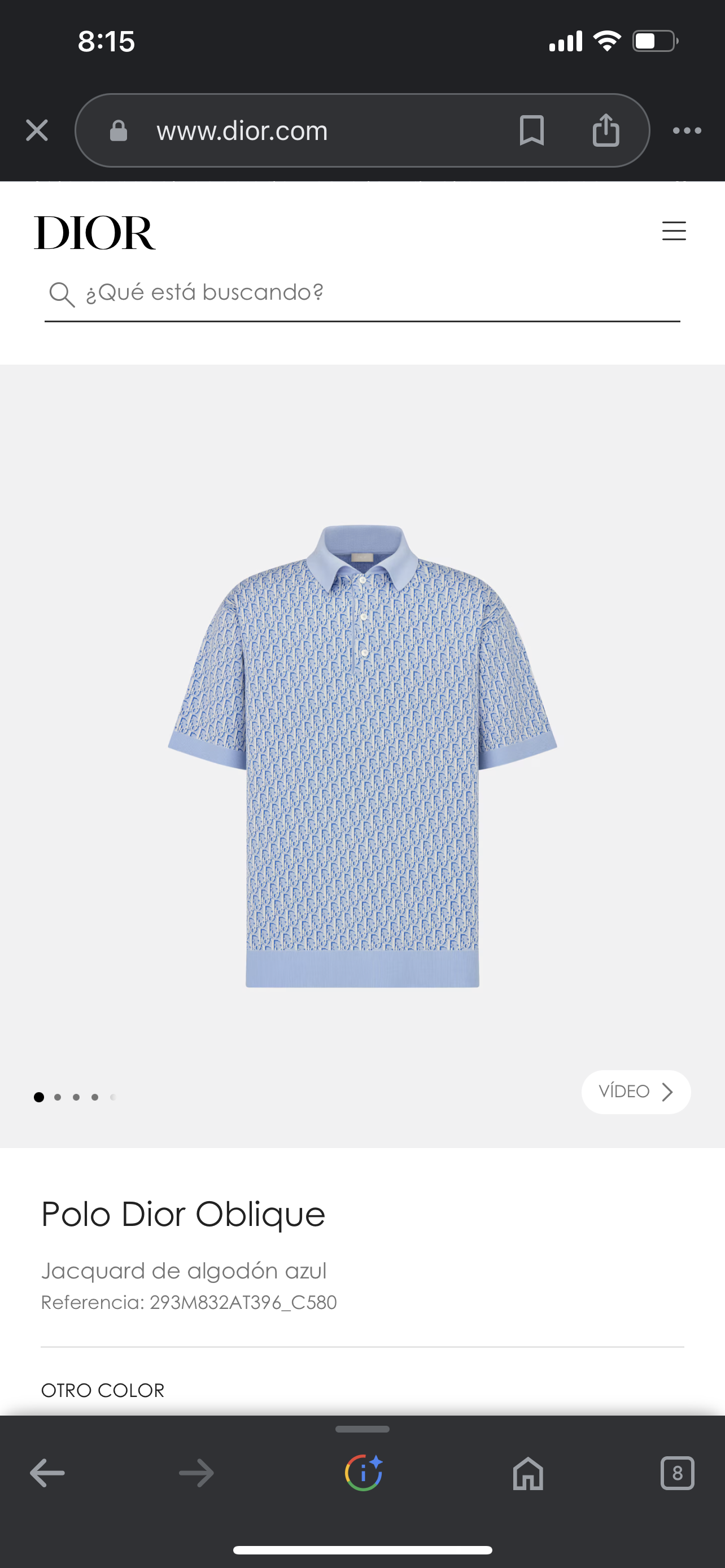Image resolution: width=725 pixels, height=1568 pixels.
Task: Play the product VÍDEO
Action: tap(635, 1092)
